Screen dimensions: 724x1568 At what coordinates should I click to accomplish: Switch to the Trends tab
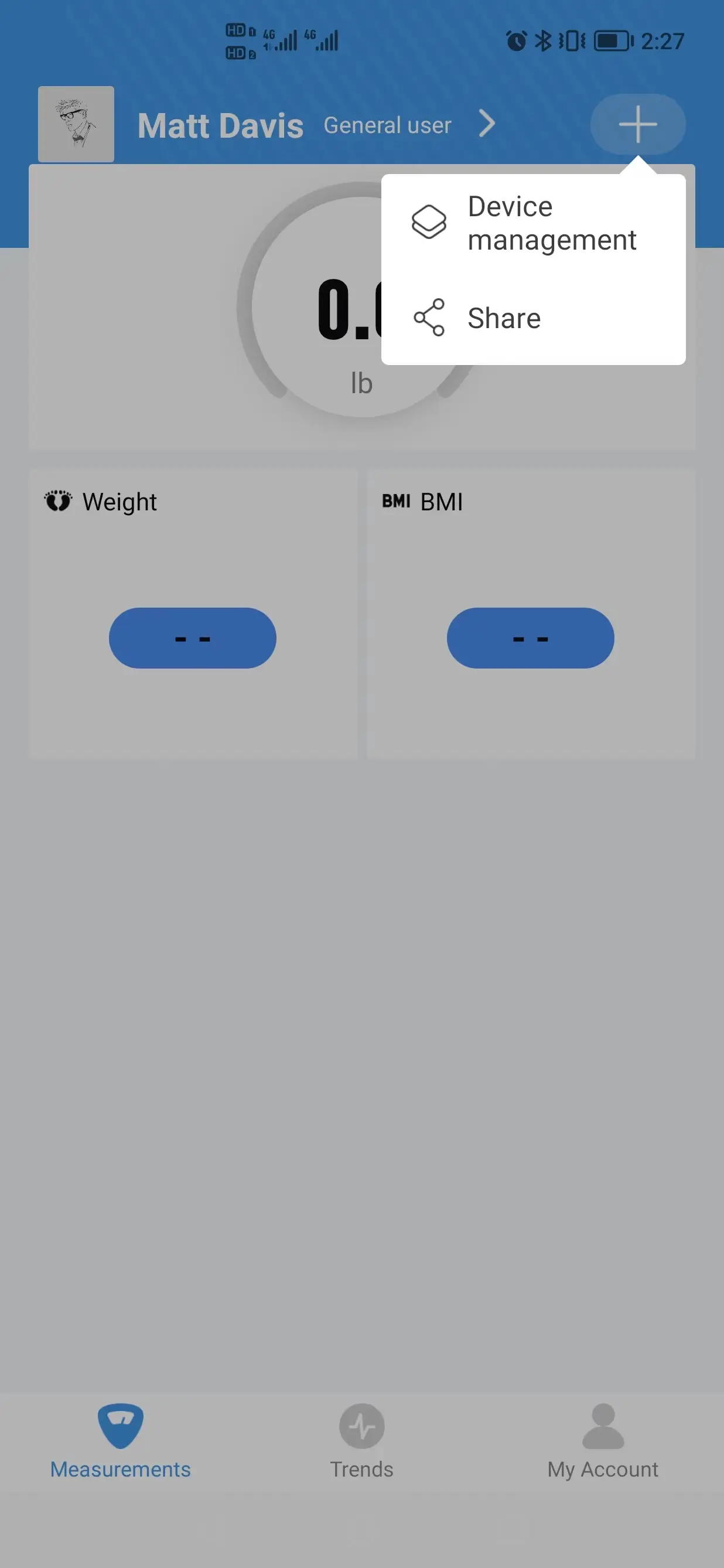click(361, 1441)
